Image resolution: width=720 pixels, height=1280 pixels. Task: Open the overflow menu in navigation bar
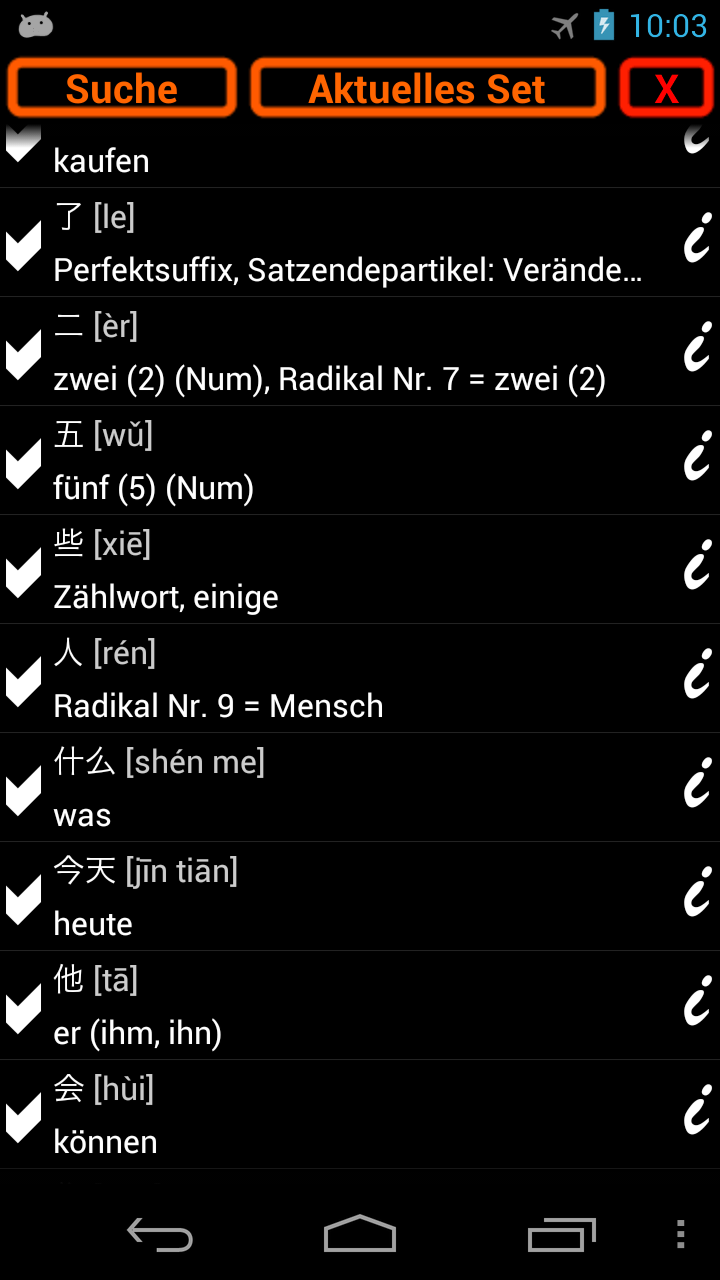coord(680,1235)
